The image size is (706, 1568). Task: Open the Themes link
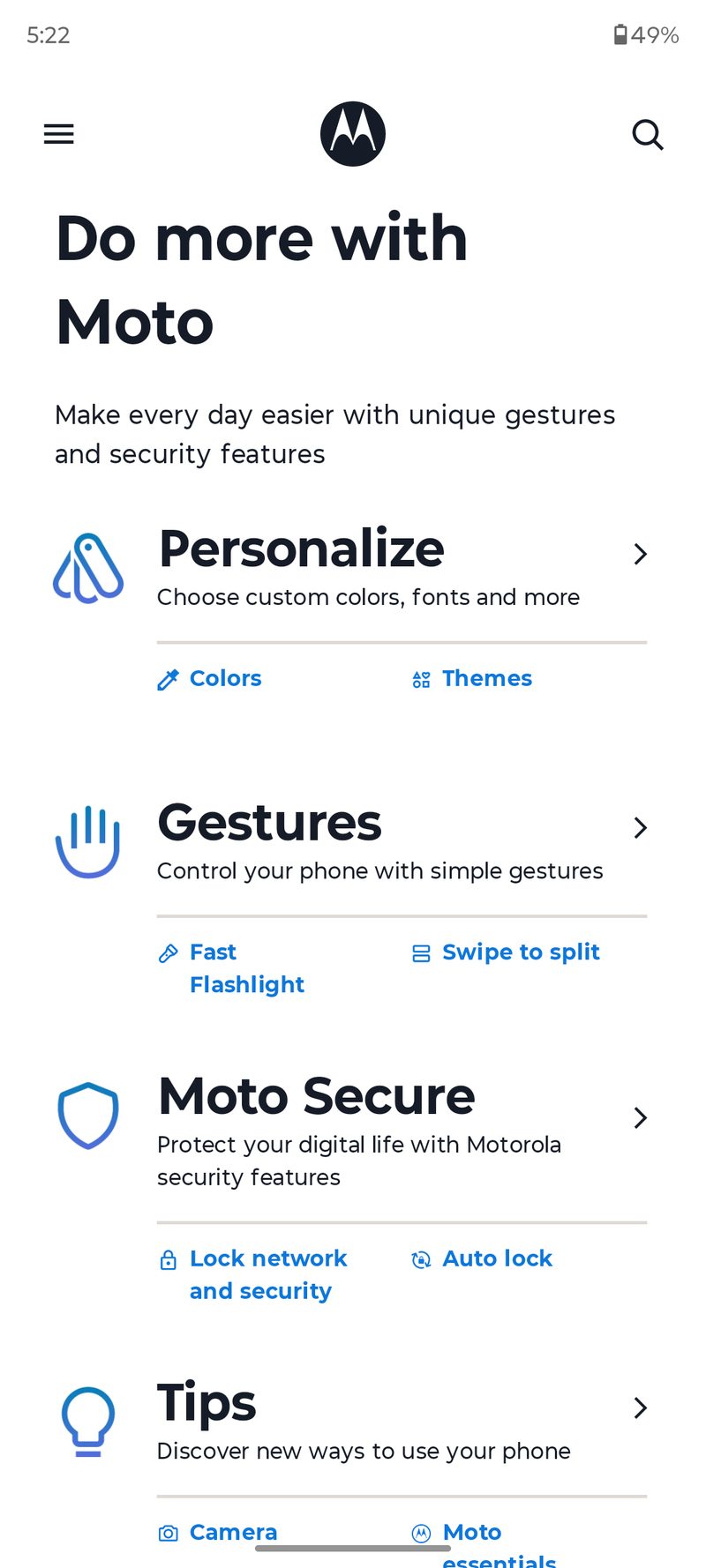(486, 678)
